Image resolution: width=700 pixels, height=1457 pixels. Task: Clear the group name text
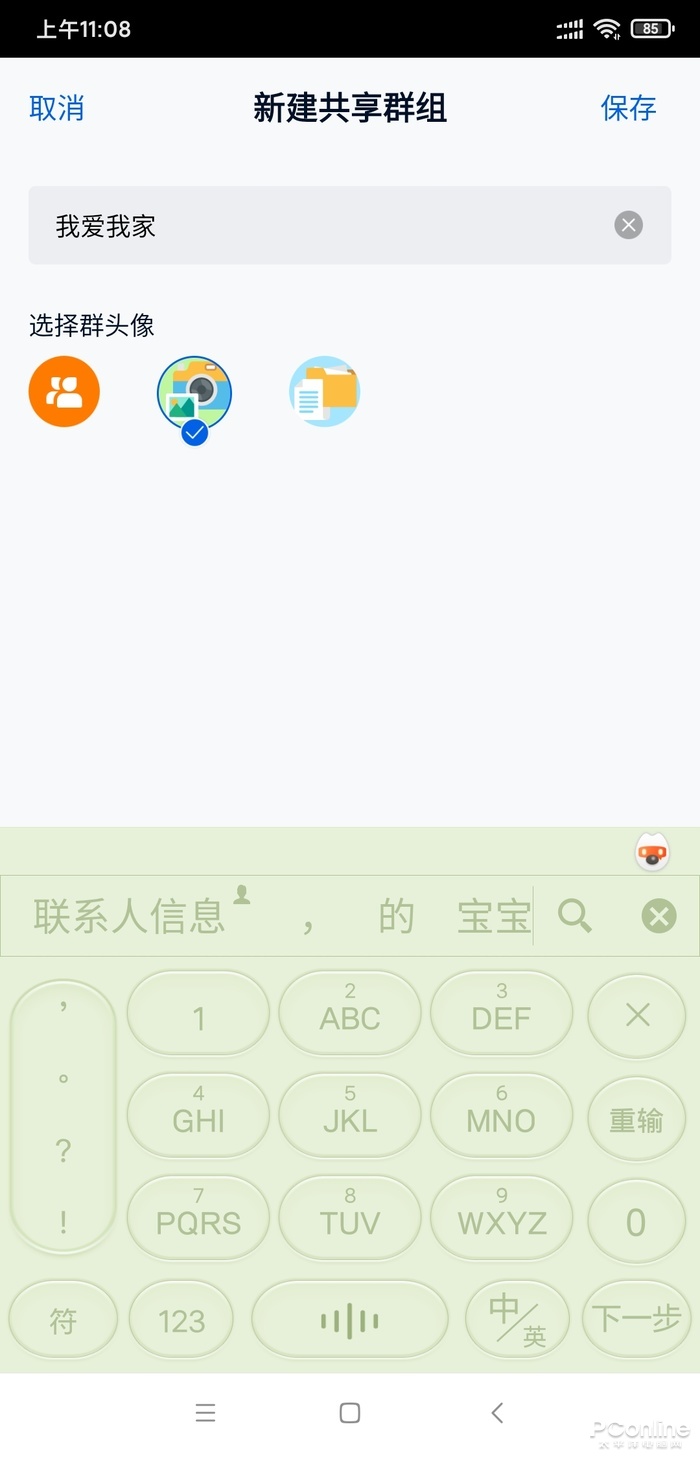pos(628,225)
